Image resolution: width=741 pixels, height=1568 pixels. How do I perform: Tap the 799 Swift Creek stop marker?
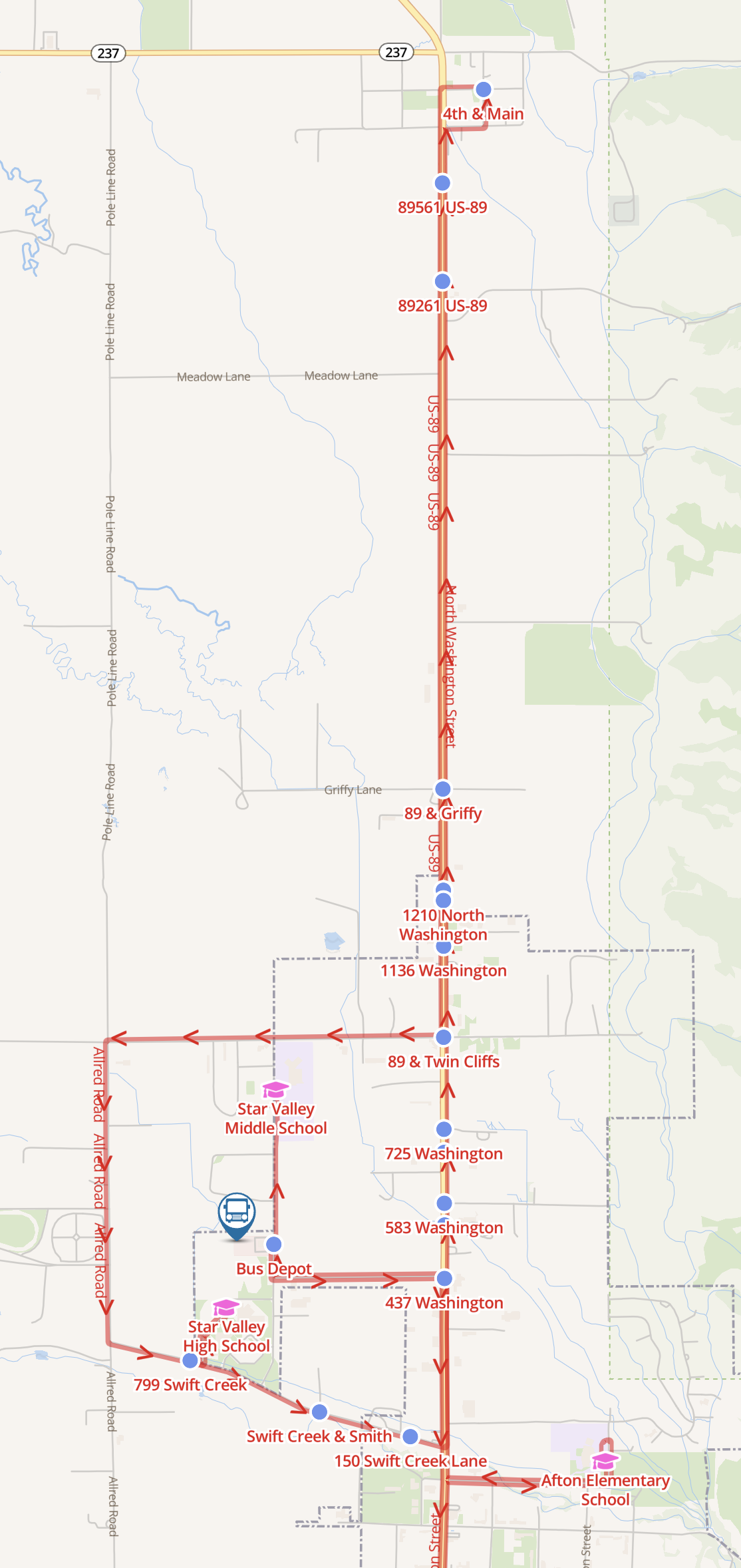click(190, 1361)
